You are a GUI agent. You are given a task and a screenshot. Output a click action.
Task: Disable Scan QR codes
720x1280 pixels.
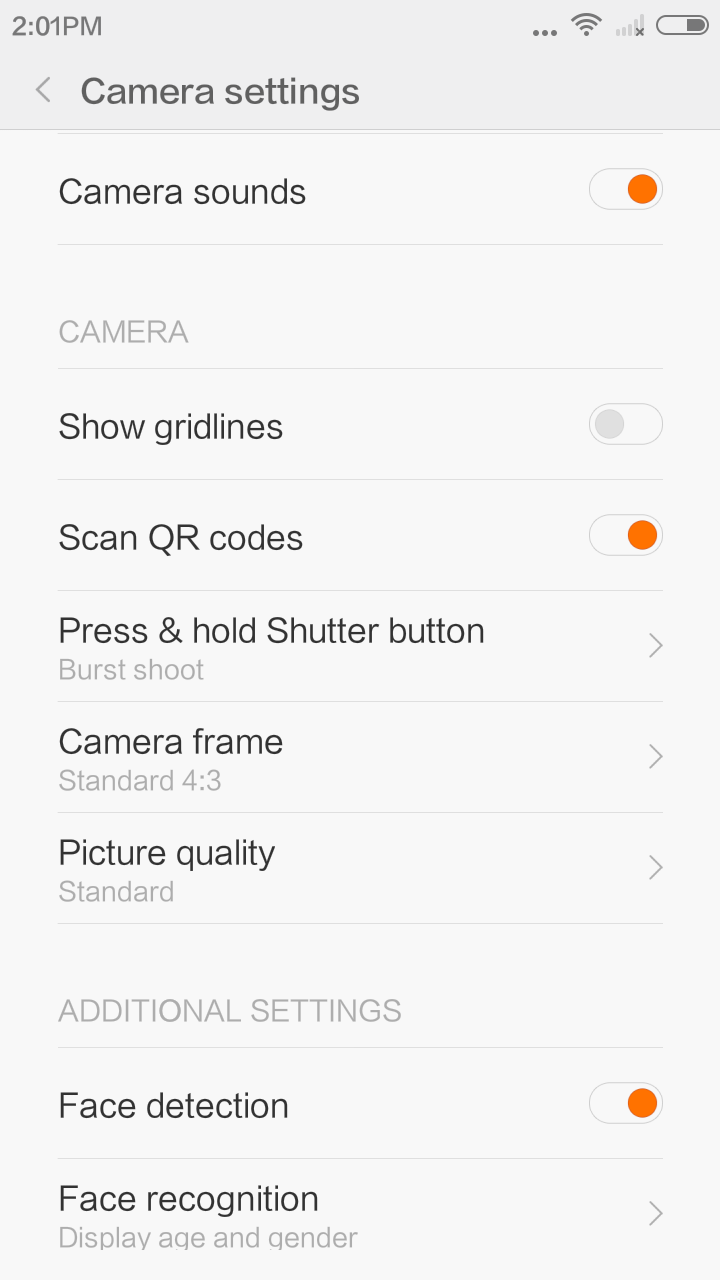[626, 536]
